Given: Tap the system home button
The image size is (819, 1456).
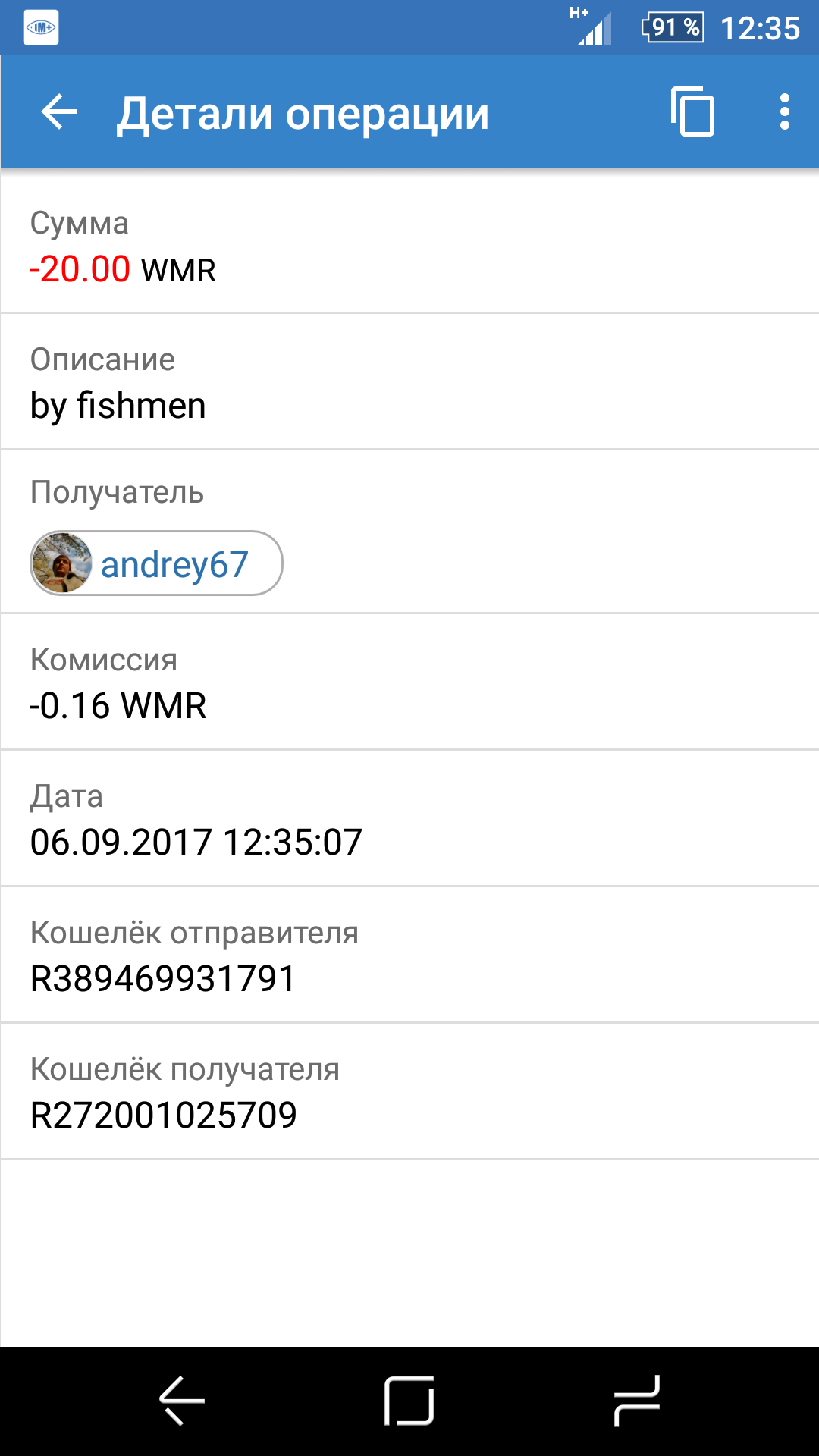Looking at the screenshot, I should pyautogui.click(x=409, y=1400).
